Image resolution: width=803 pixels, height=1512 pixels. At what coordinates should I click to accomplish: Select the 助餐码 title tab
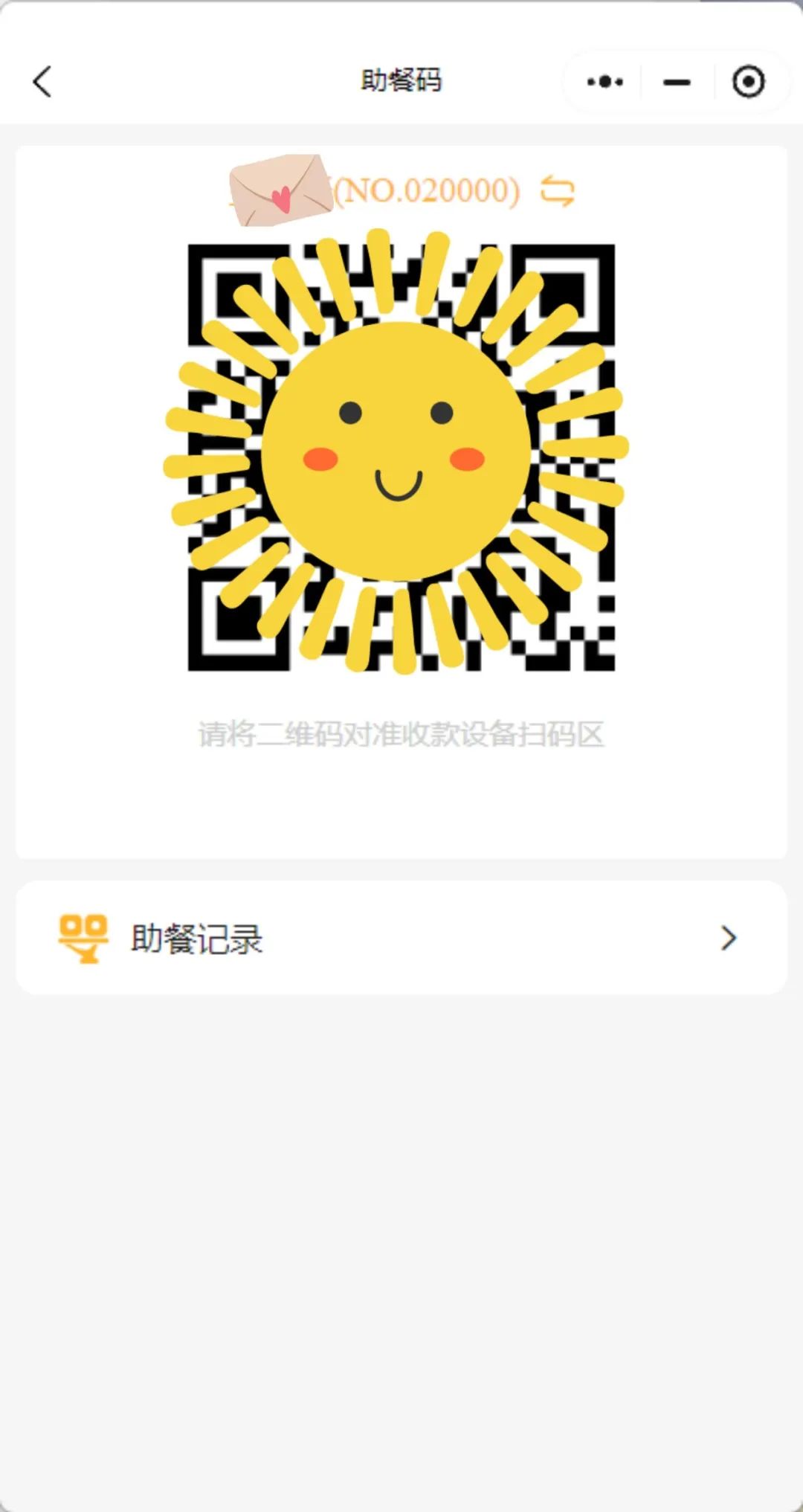pos(400,80)
